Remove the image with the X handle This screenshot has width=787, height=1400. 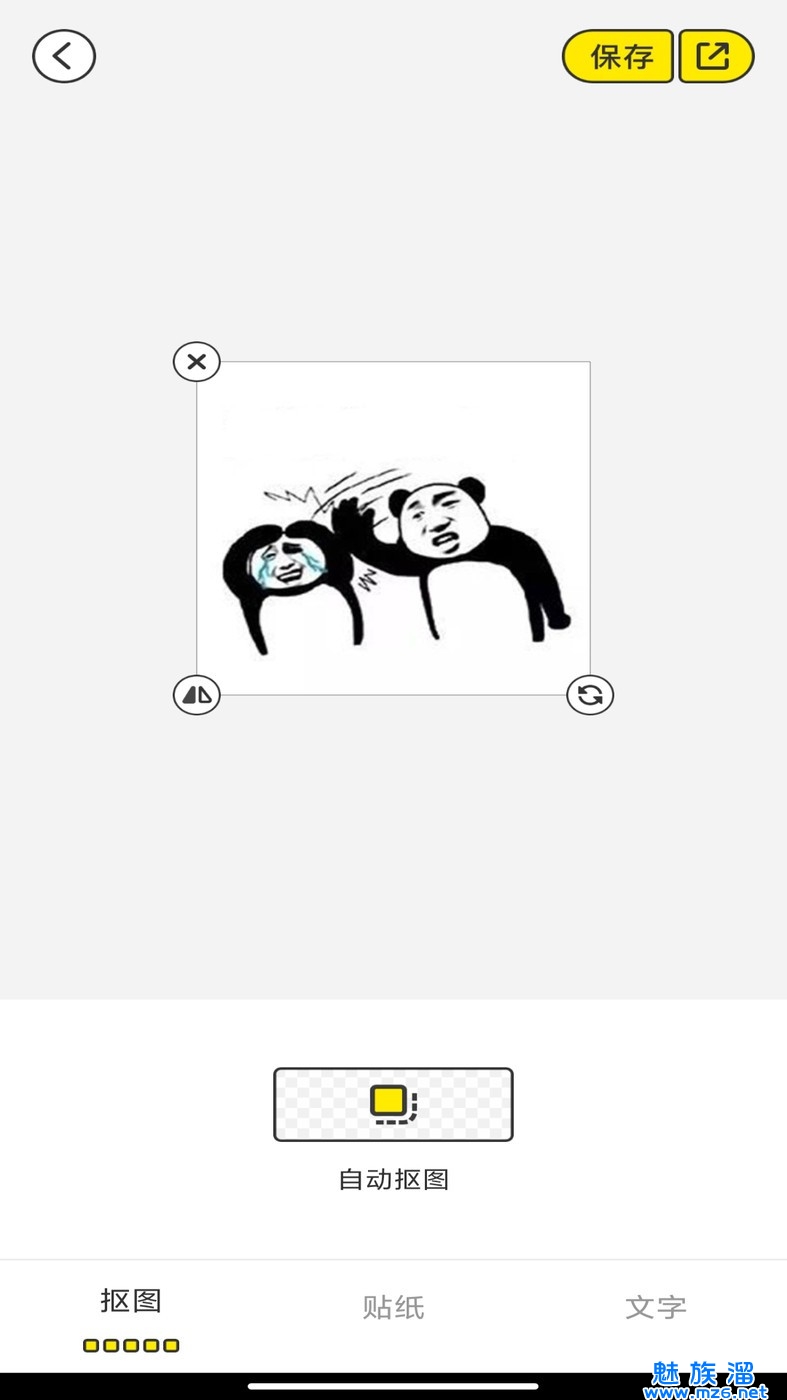197,362
